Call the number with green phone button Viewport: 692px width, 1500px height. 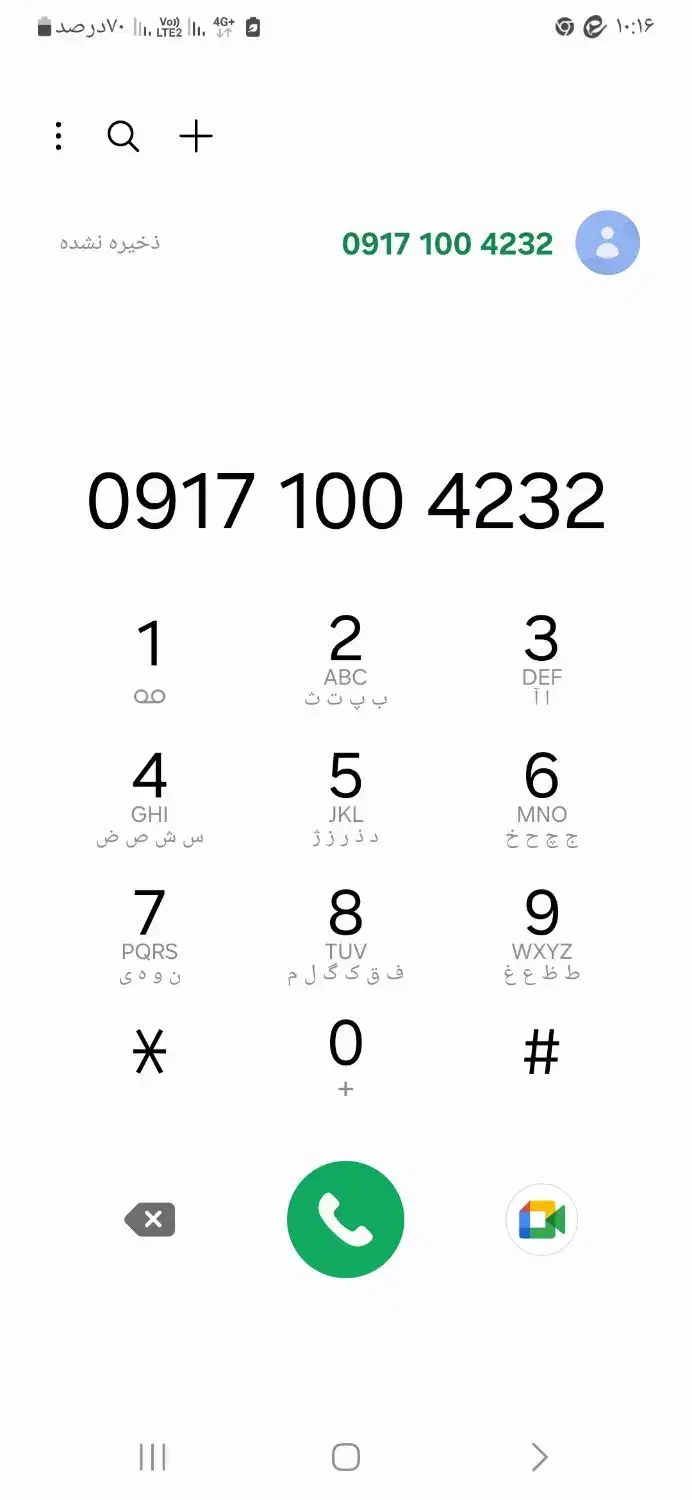346,1220
